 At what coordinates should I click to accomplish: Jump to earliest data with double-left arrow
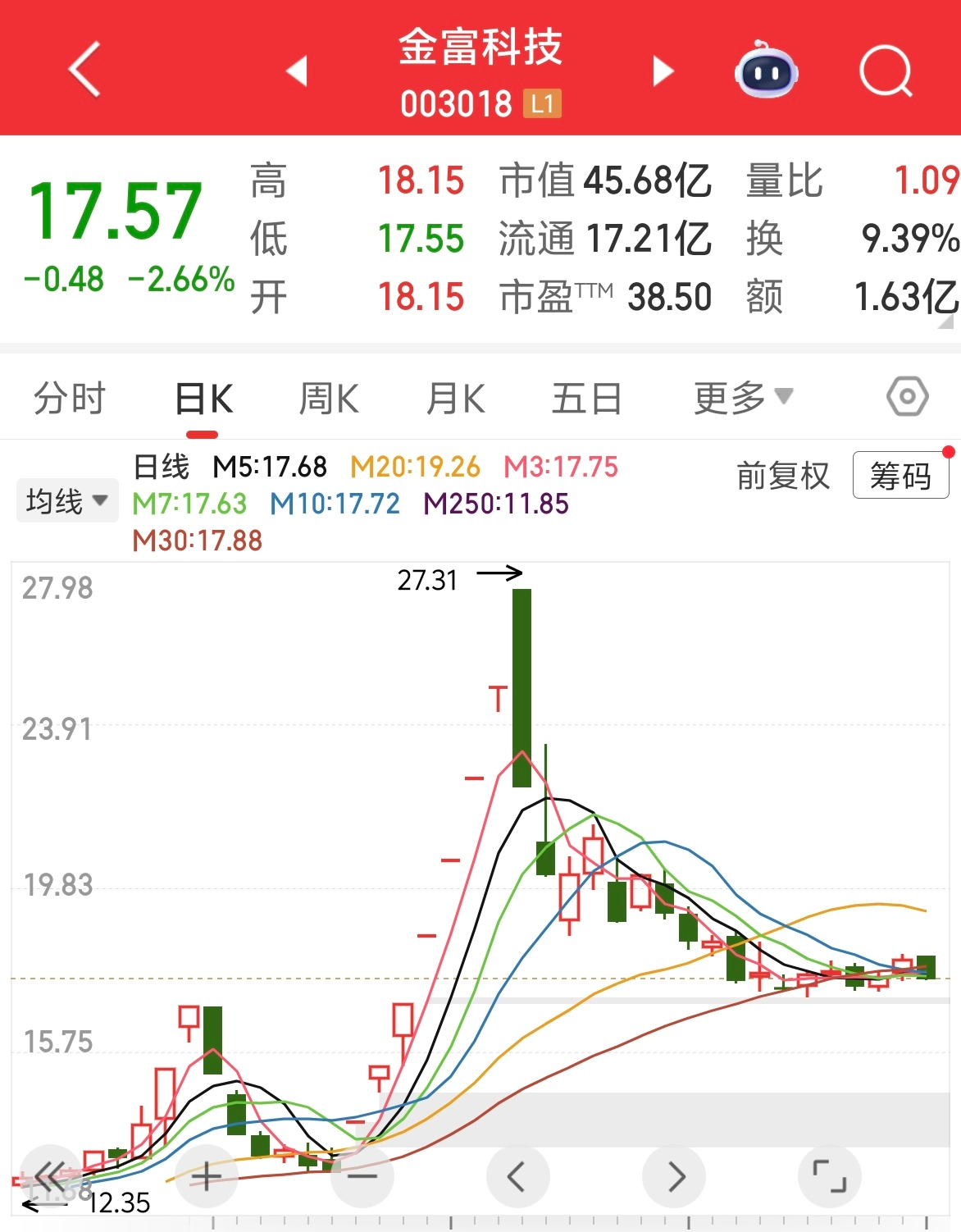coord(50,1177)
